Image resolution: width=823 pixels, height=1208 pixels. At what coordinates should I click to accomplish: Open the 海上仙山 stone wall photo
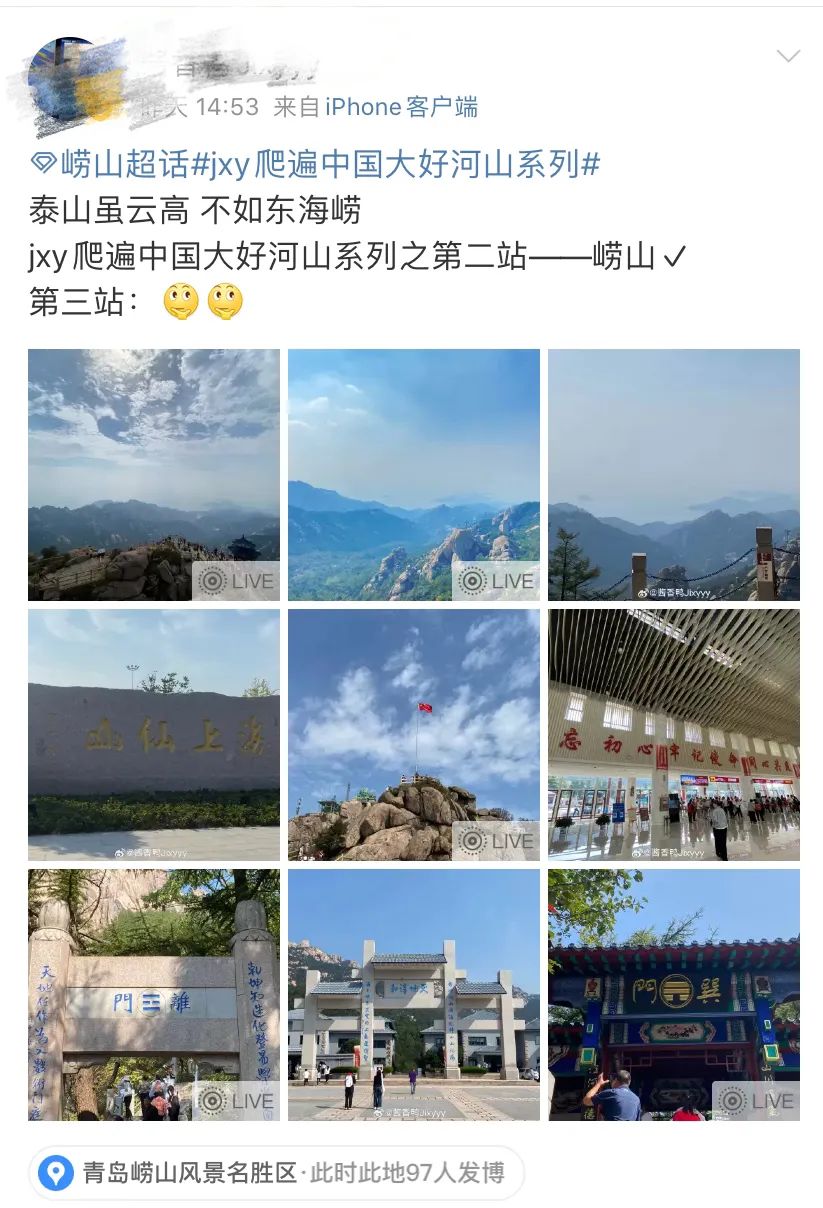pyautogui.click(x=154, y=734)
